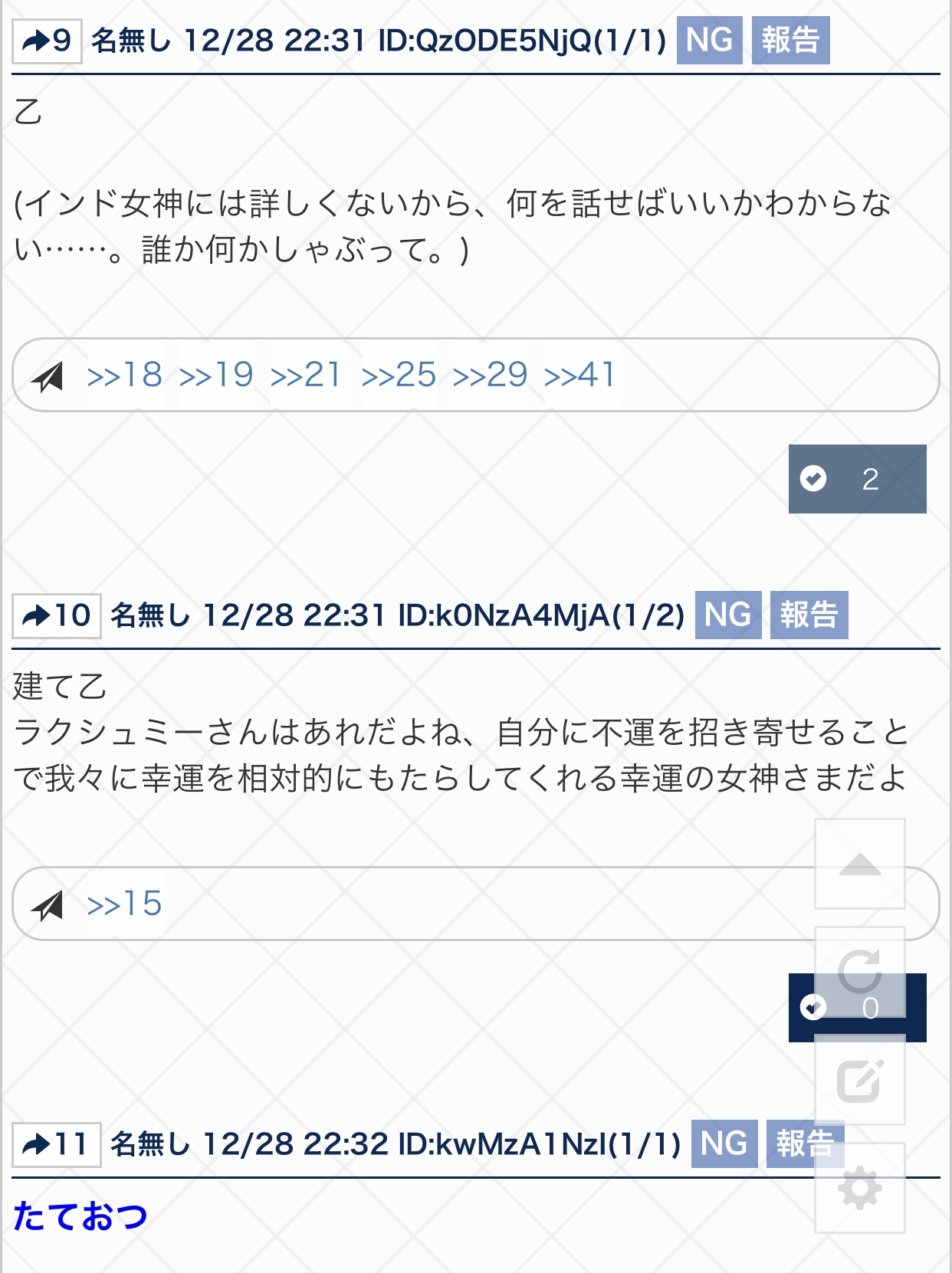952x1273 pixels.
Task: View reply >>29
Action: (x=490, y=375)
